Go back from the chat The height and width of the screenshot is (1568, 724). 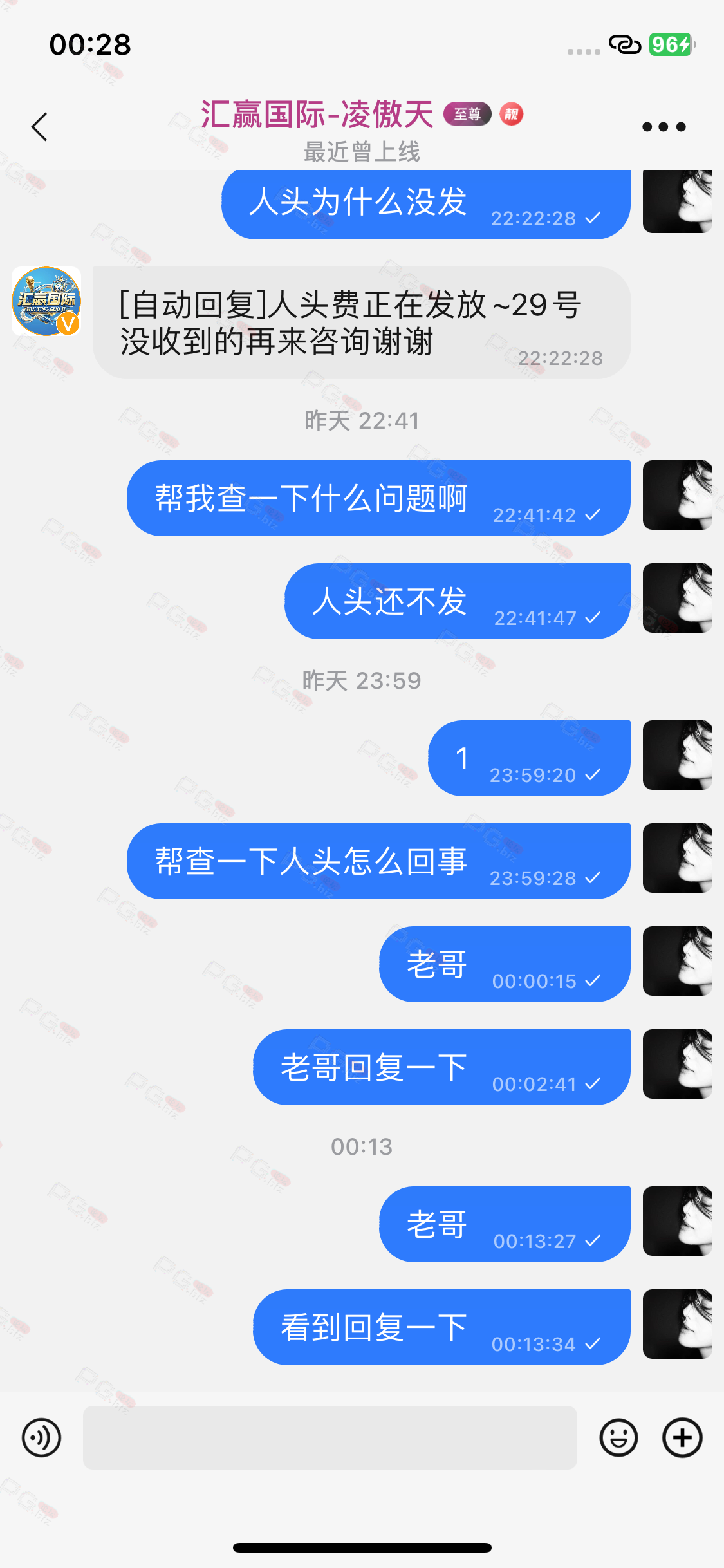point(40,127)
